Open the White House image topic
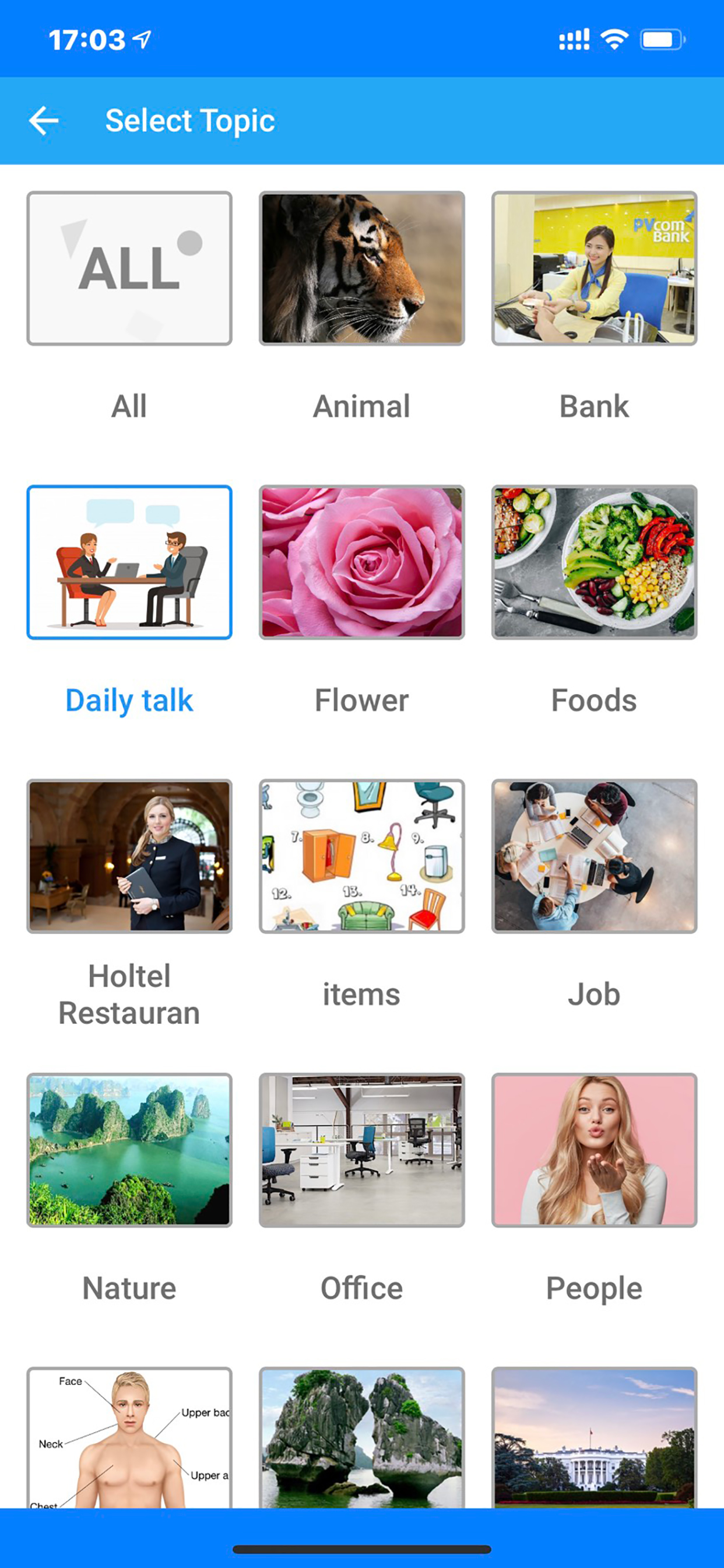The image size is (724, 1568). point(595,1438)
